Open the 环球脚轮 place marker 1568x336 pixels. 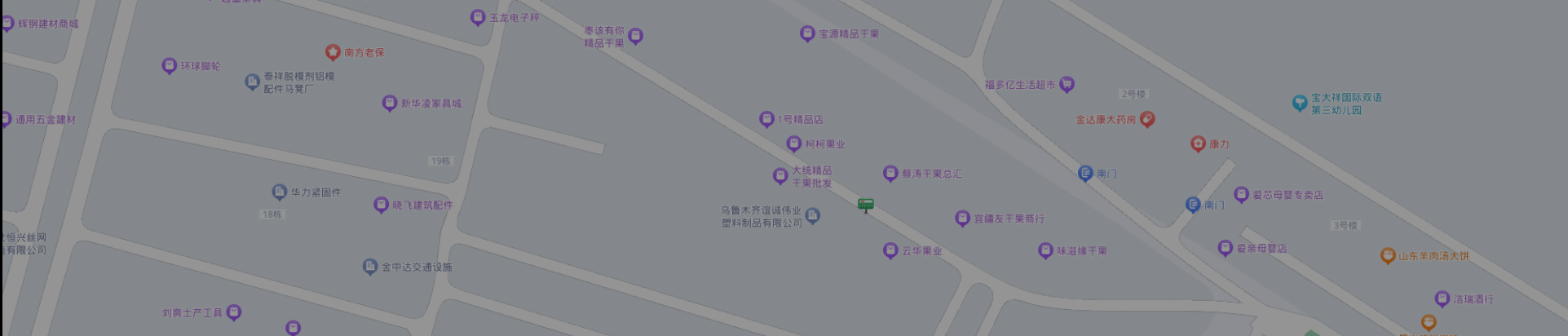point(170,65)
